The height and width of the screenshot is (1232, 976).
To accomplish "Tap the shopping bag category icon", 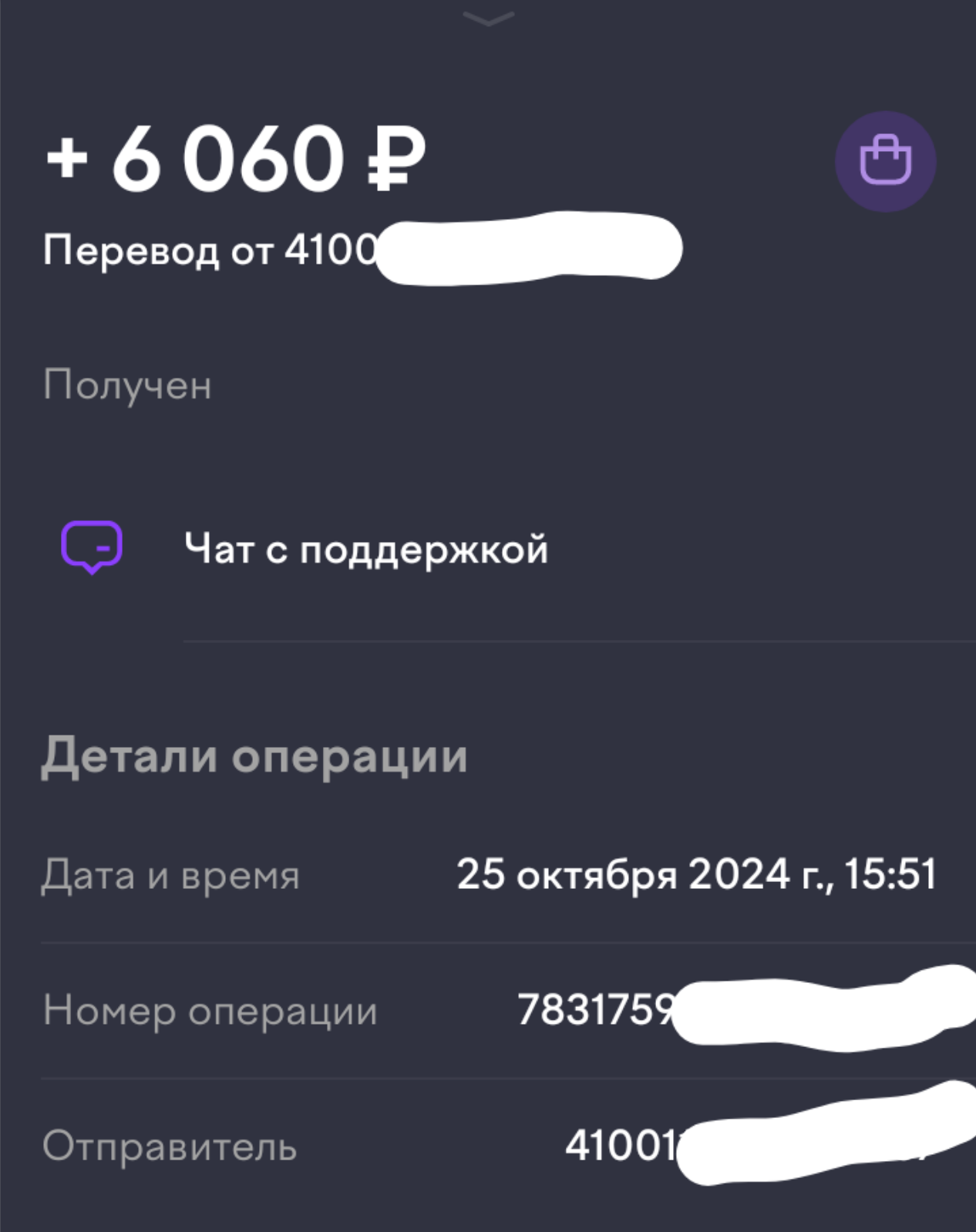I will tap(885, 161).
